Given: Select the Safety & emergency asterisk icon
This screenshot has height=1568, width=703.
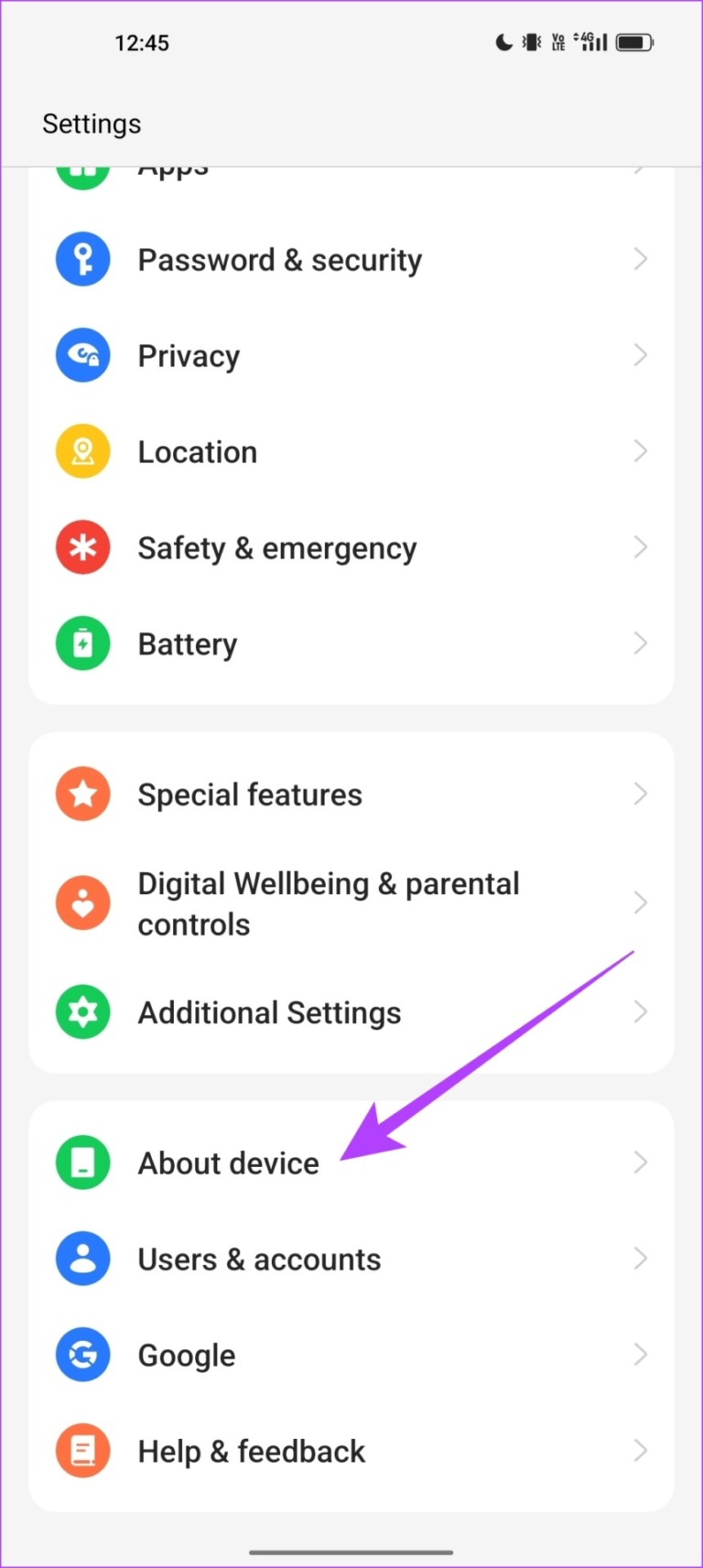Looking at the screenshot, I should (82, 546).
